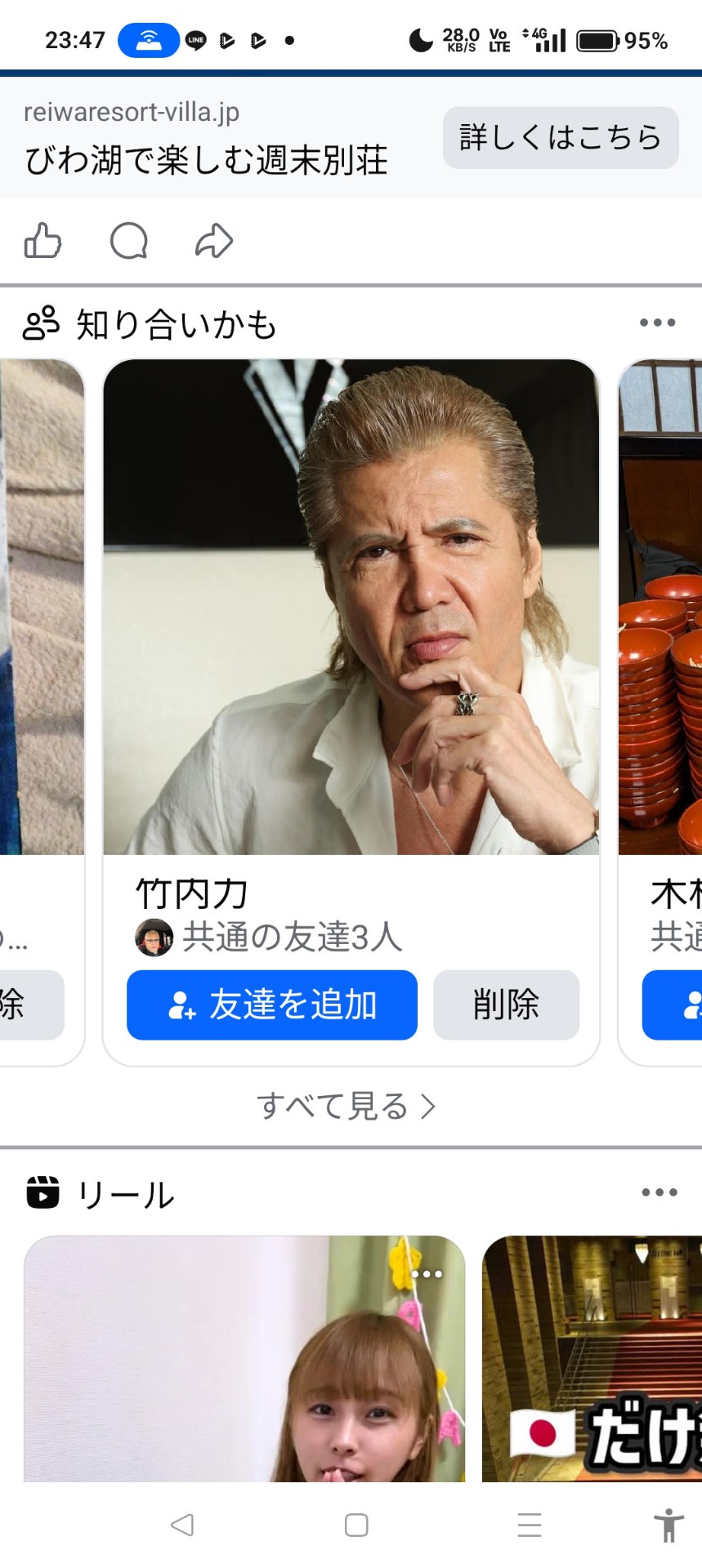The image size is (702, 1568).
Task: Add 竹内力 as a friend
Action: click(271, 1004)
